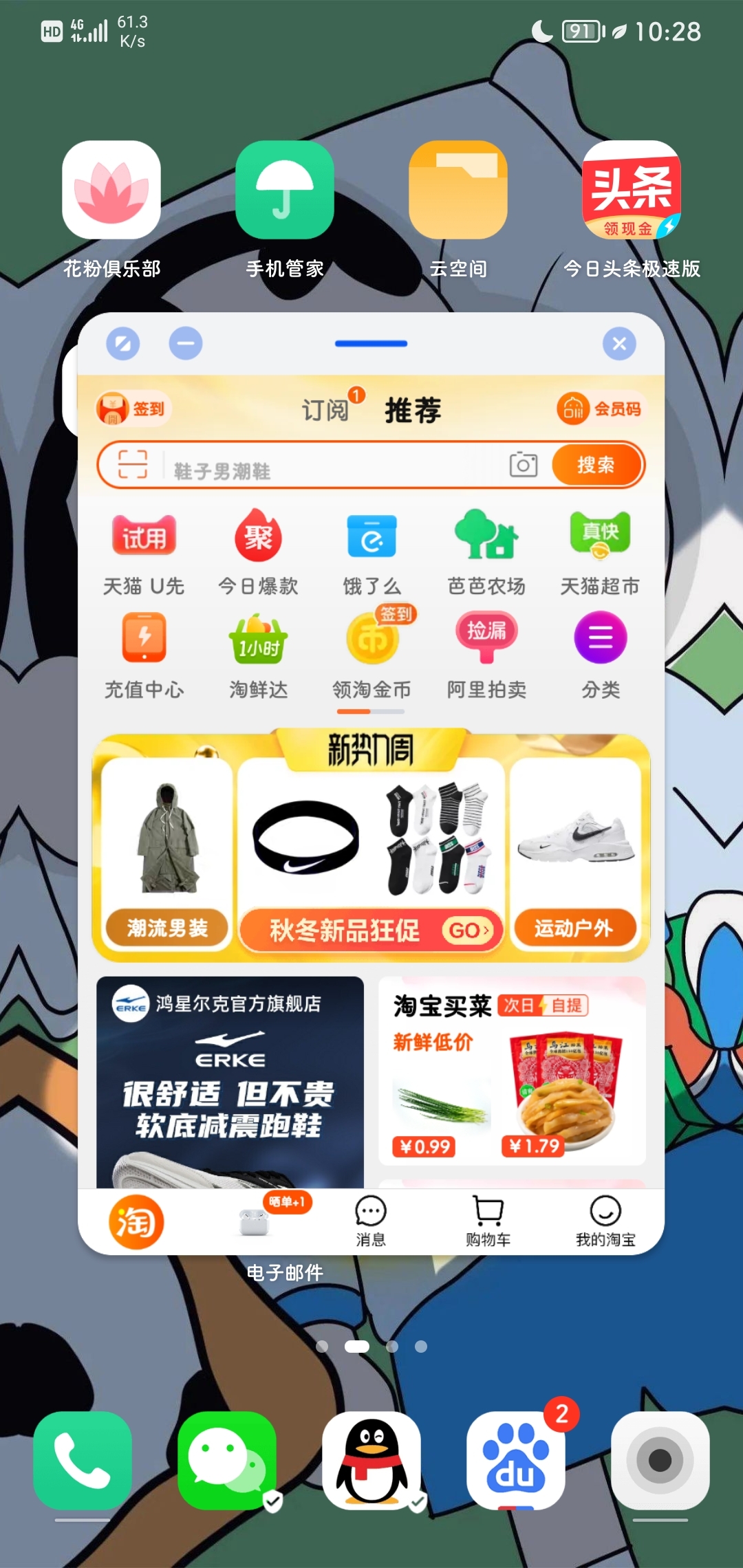Tap 签到 sign-in button
Image resolution: width=743 pixels, height=1568 pixels.
pyautogui.click(x=134, y=409)
